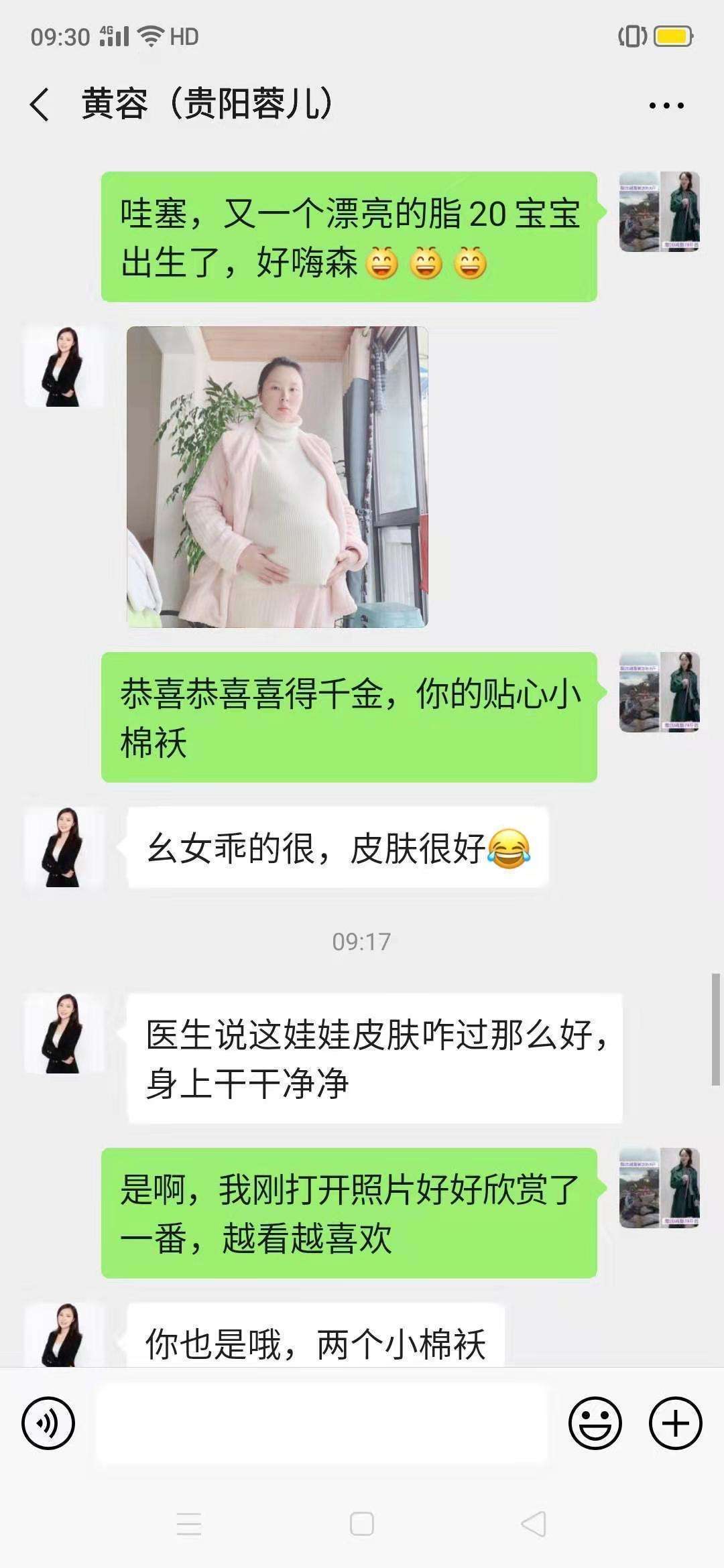Open the chat options three-dot menu
Image resolution: width=724 pixels, height=1568 pixels.
666,105
